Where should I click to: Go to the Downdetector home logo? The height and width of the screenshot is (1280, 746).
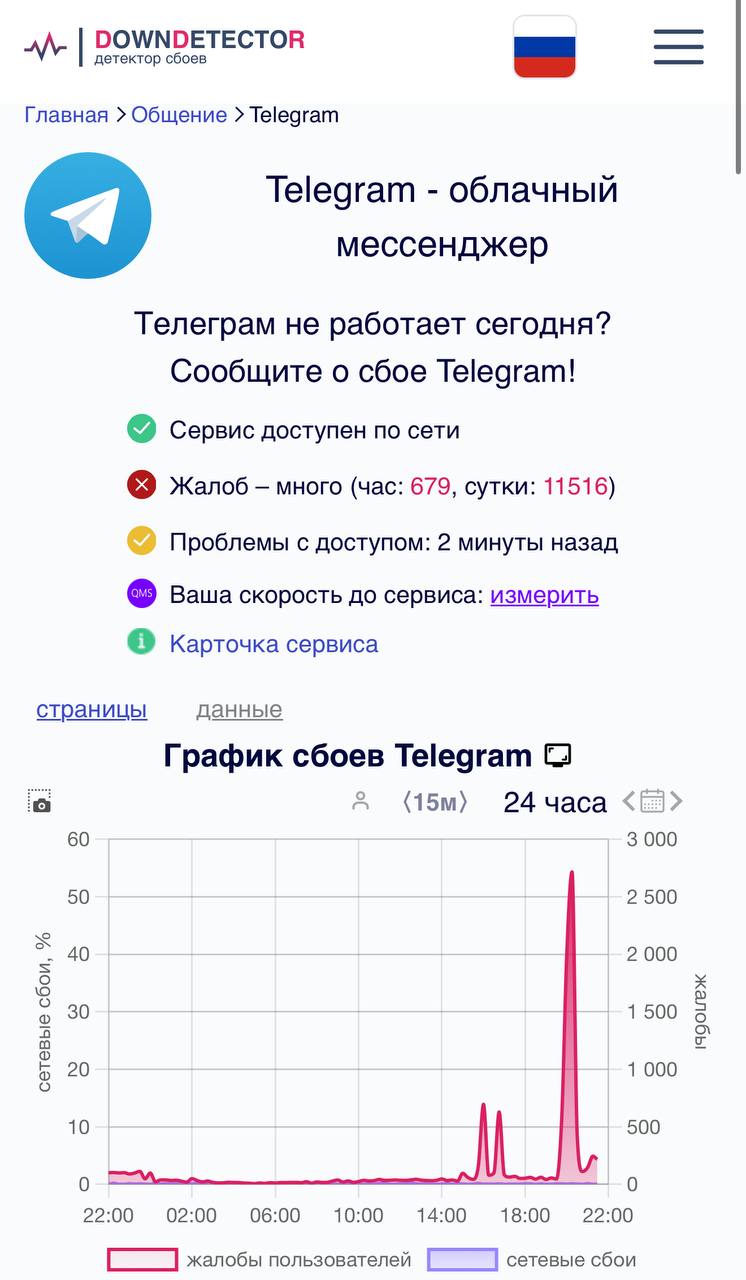[165, 46]
